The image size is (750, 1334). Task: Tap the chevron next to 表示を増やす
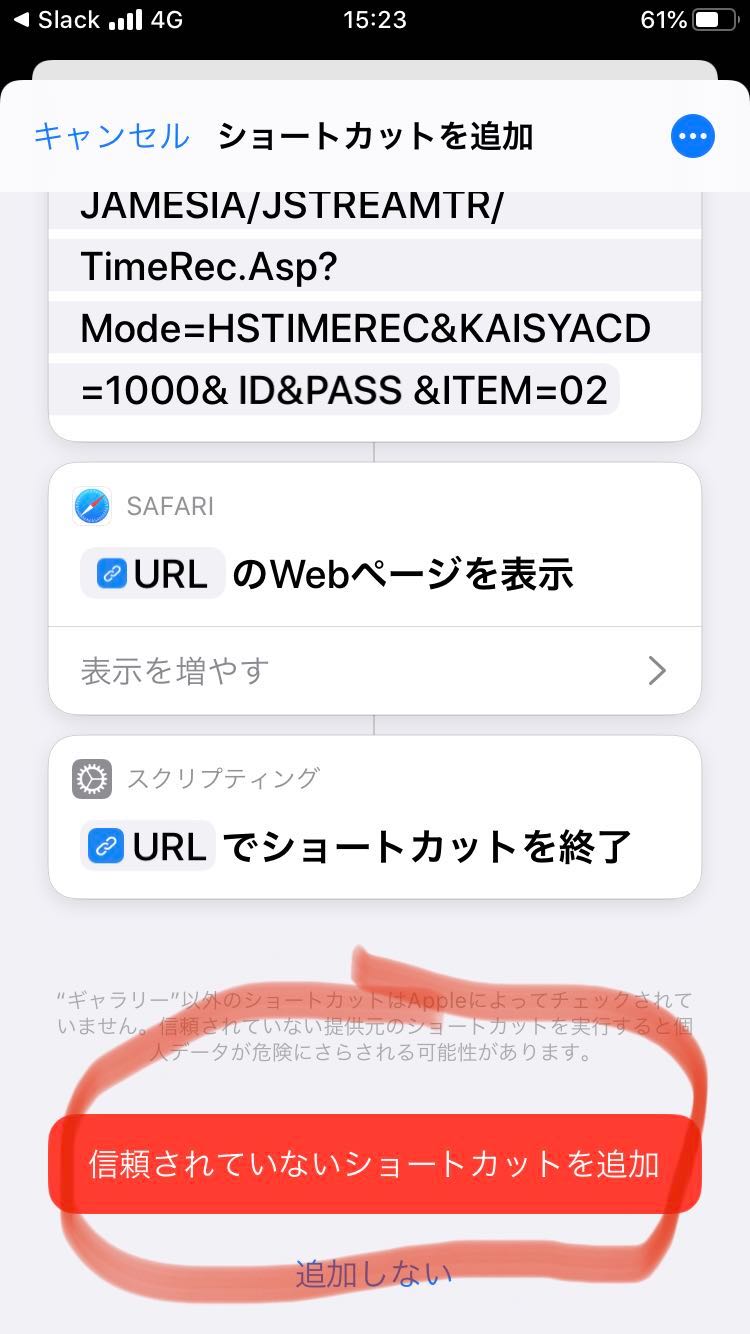657,670
